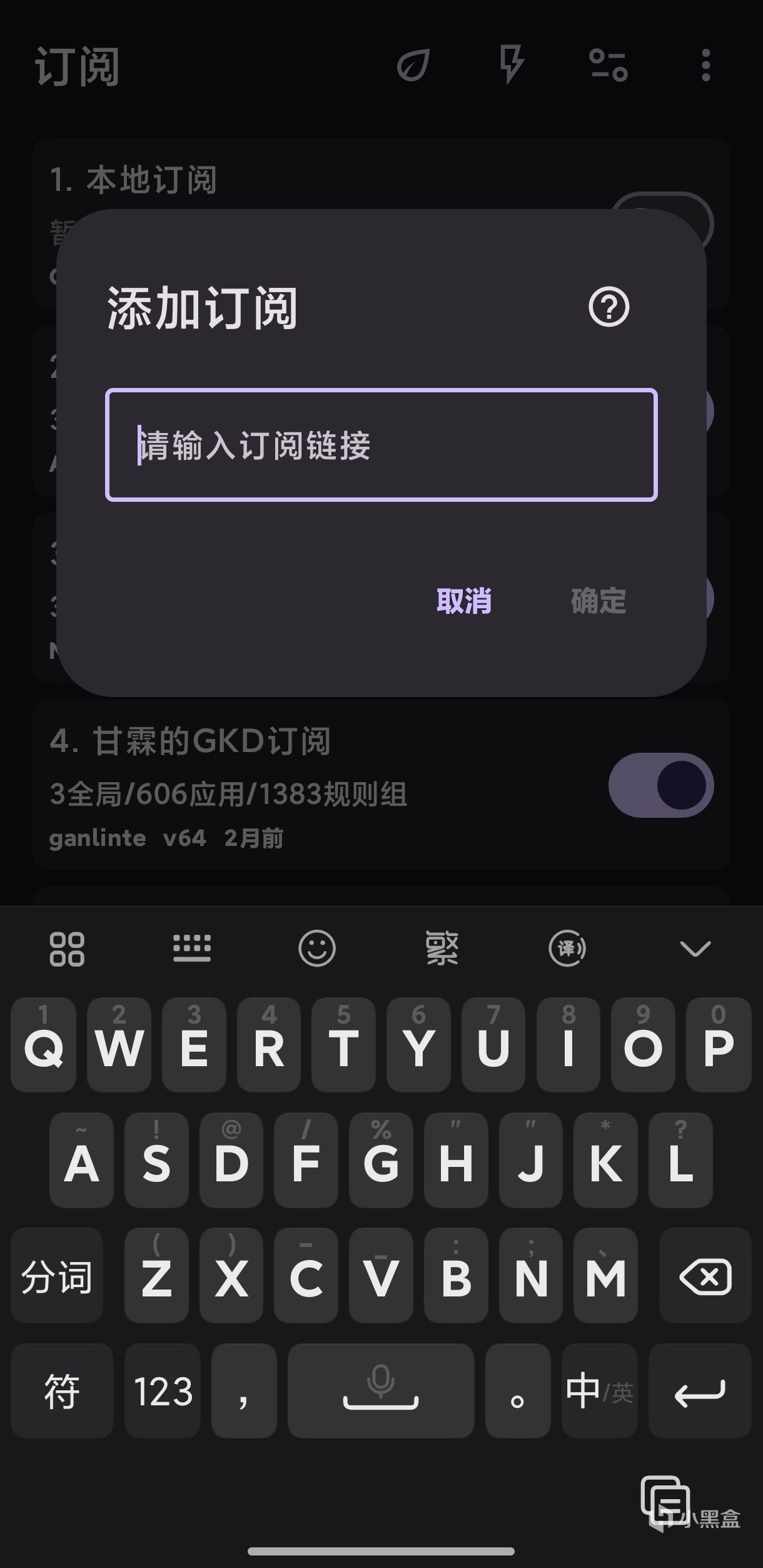This screenshot has height=1568, width=763.
Task: Tap the 分词 key
Action: click(x=57, y=1276)
